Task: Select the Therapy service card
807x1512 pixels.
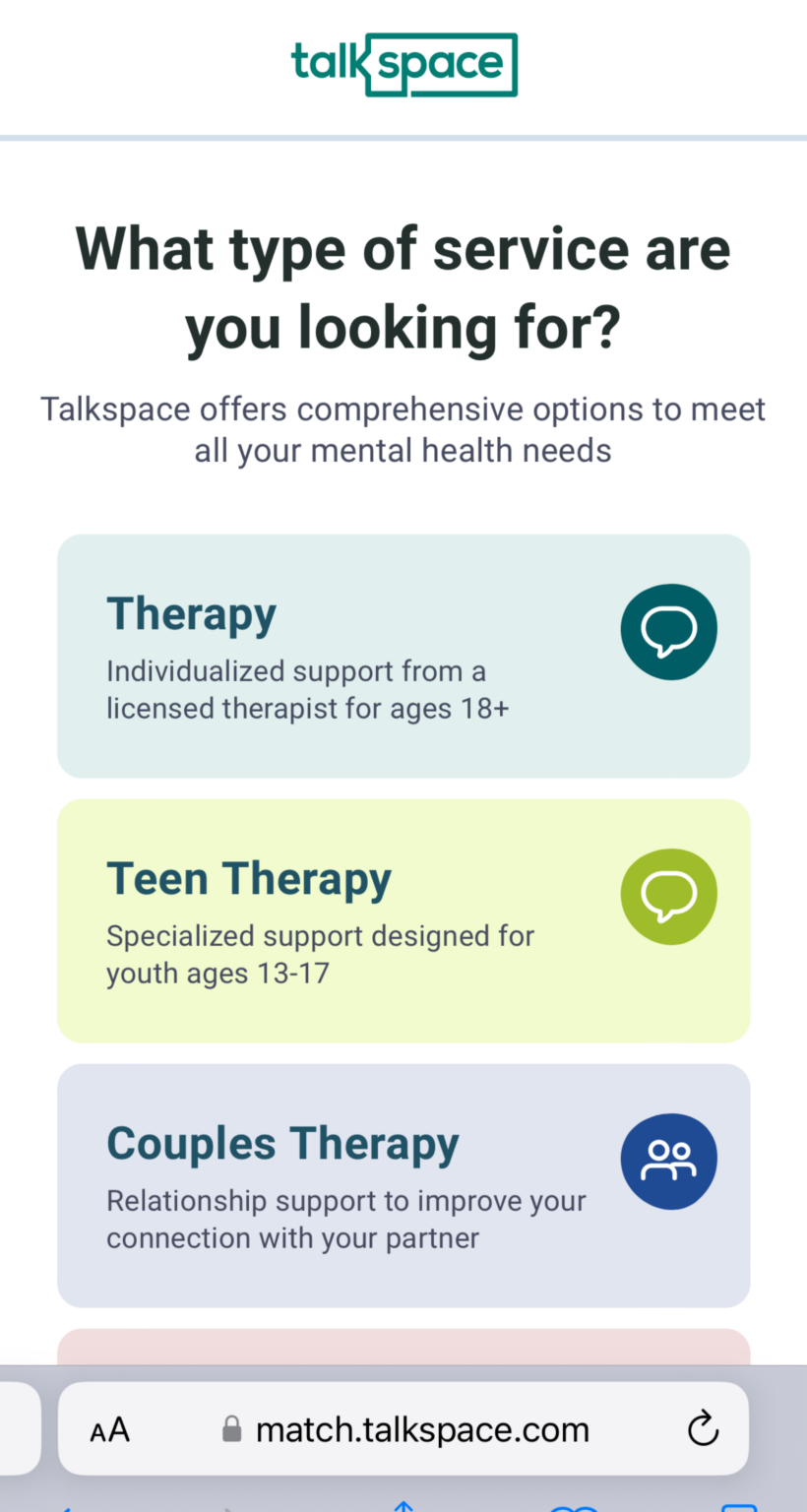Action: click(x=403, y=656)
